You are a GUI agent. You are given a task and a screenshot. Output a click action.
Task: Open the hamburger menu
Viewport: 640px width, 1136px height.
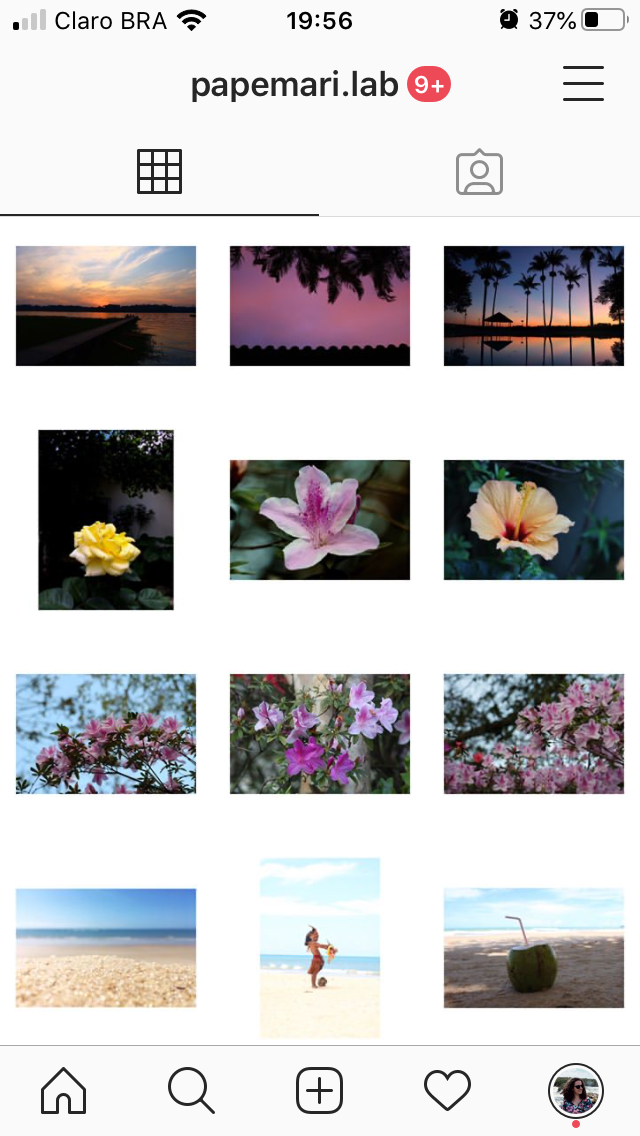tap(583, 84)
